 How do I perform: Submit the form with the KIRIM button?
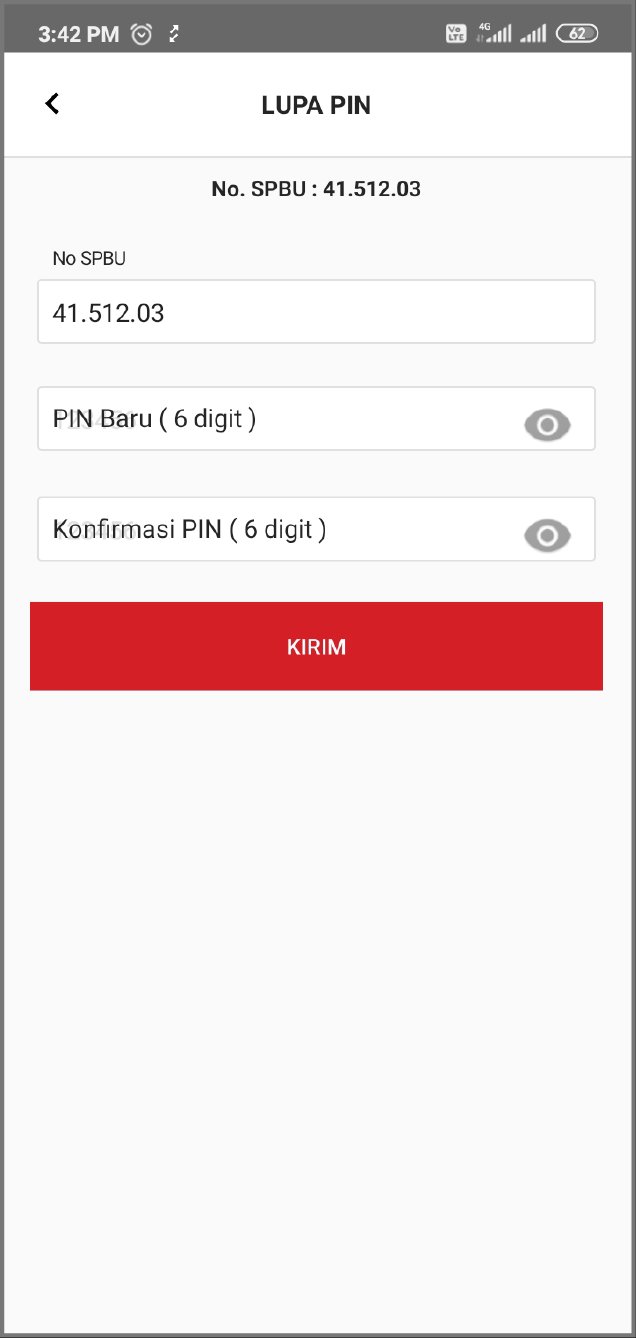coord(316,646)
